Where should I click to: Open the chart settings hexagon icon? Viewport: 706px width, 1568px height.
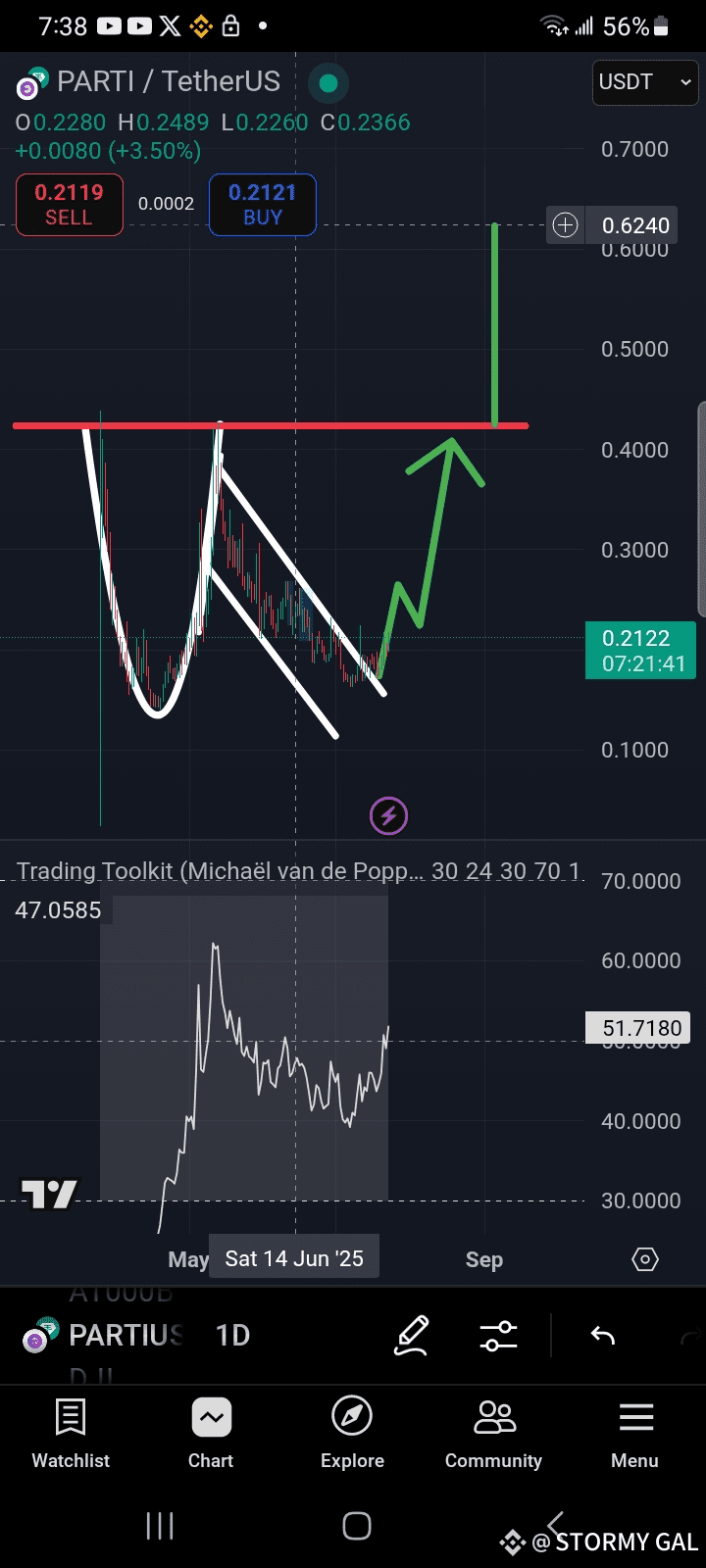pos(645,1259)
